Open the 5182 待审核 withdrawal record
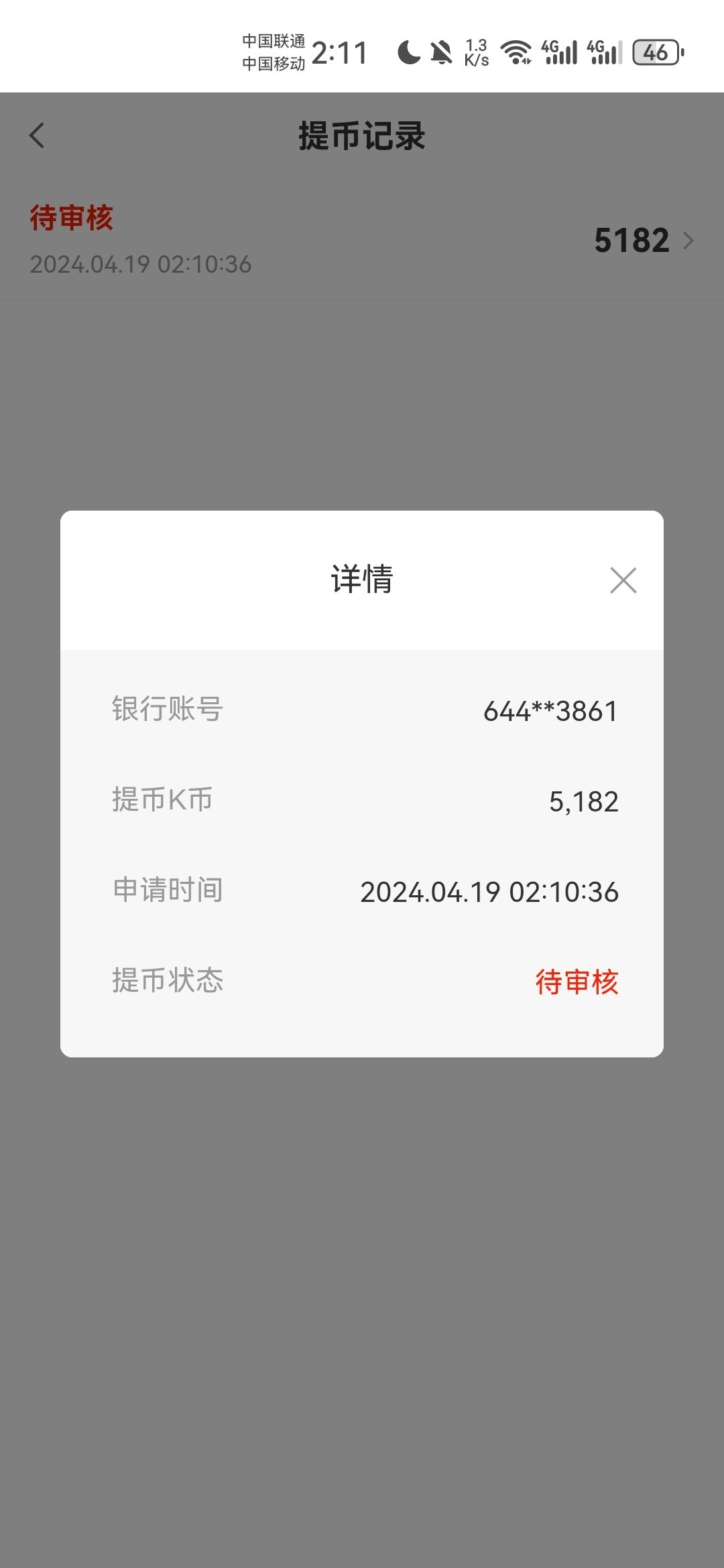 pyautogui.click(x=362, y=241)
